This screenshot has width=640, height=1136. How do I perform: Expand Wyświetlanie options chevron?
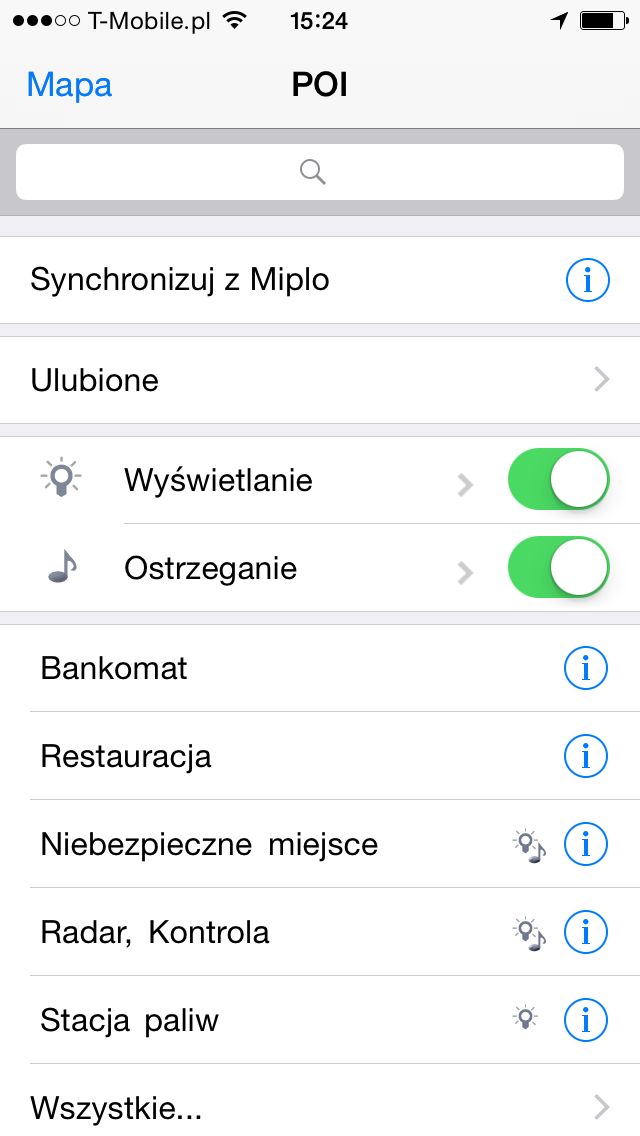(x=465, y=484)
